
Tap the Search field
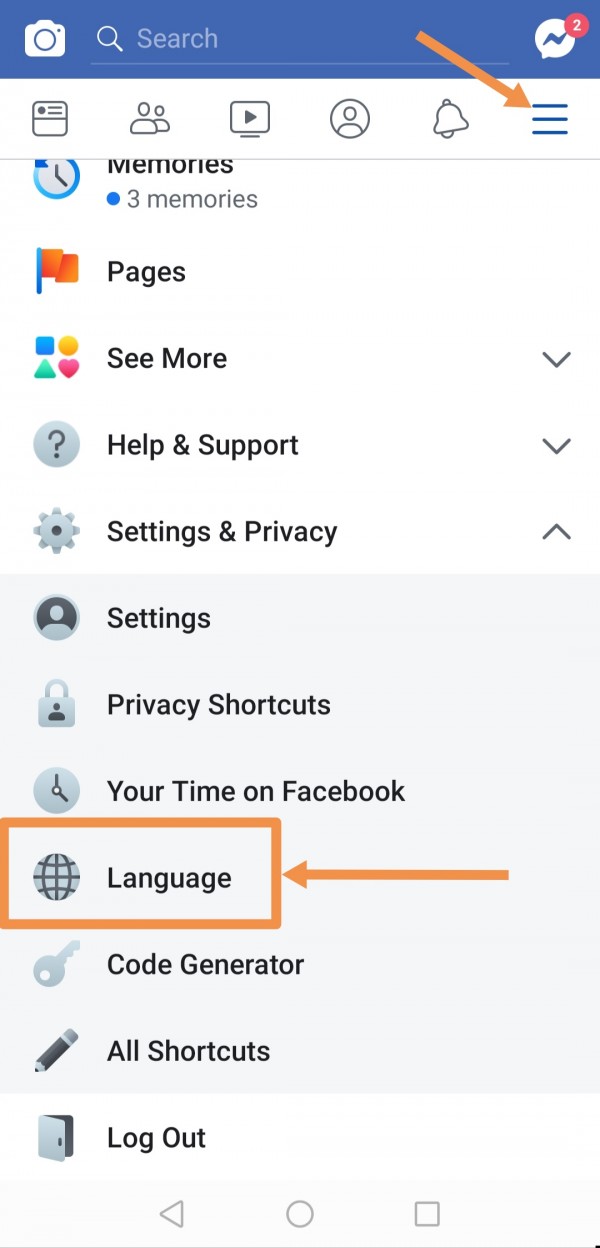300,39
